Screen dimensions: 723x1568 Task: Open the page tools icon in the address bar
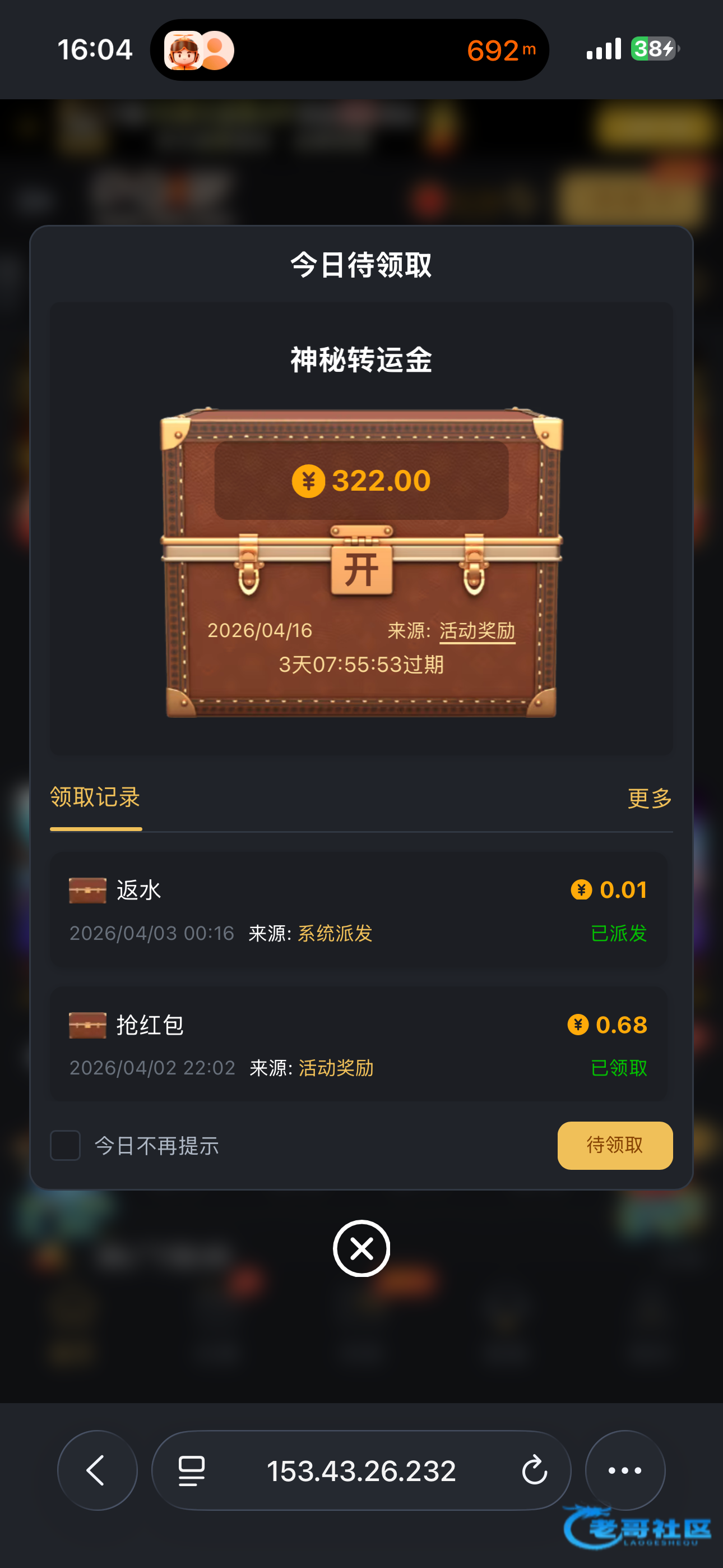tap(192, 1470)
